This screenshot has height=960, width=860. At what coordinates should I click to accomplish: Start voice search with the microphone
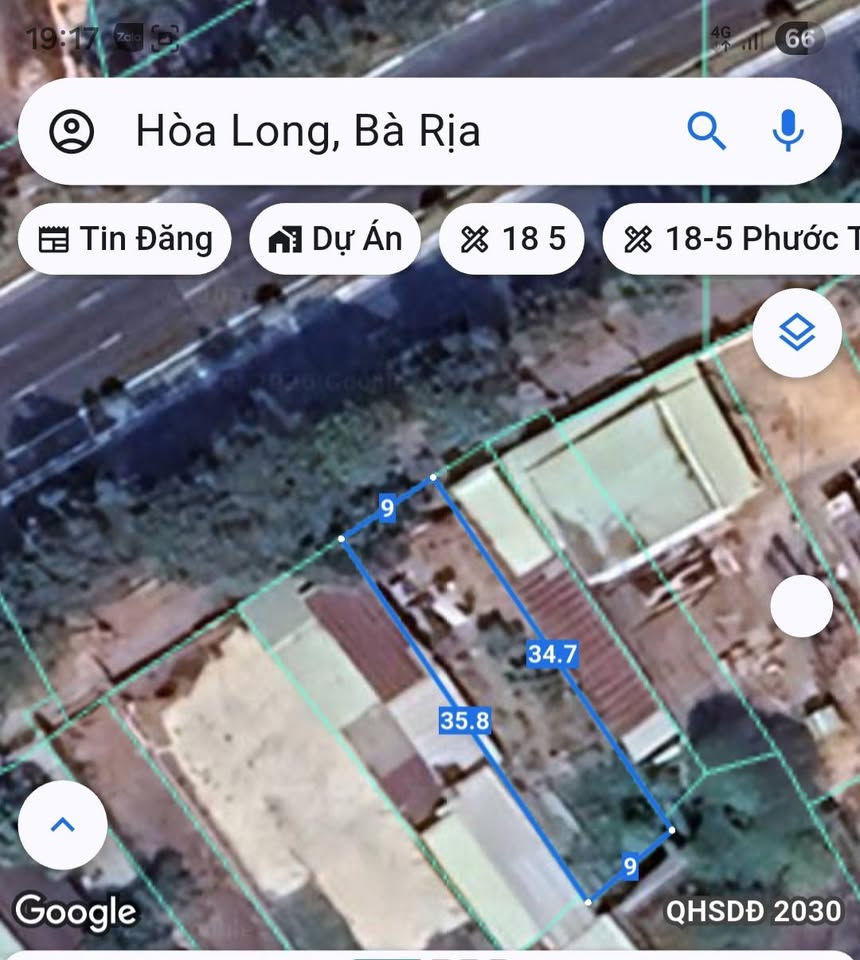coord(788,131)
